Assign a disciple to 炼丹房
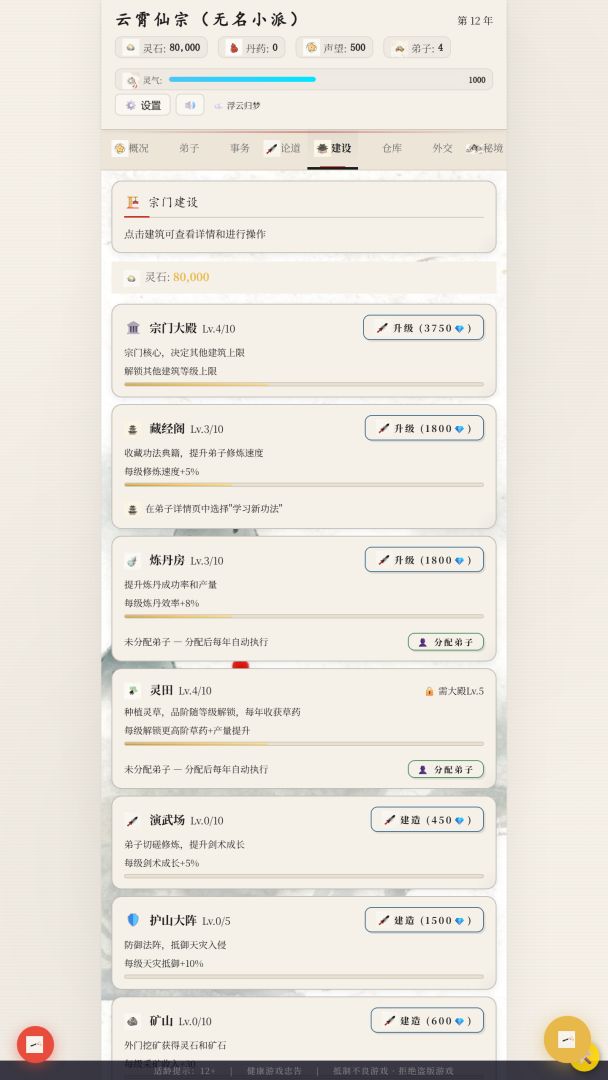 [x=446, y=642]
